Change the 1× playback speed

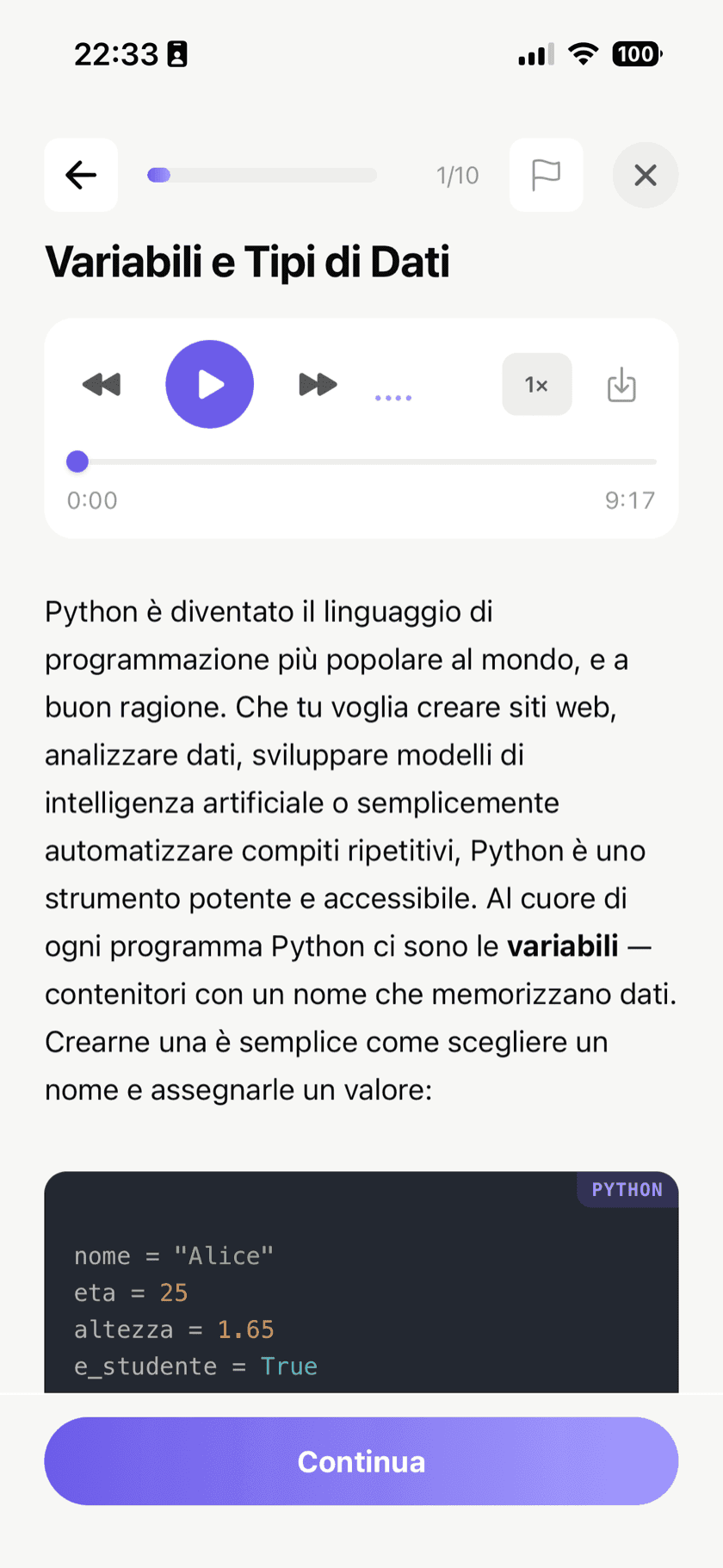pos(536,384)
